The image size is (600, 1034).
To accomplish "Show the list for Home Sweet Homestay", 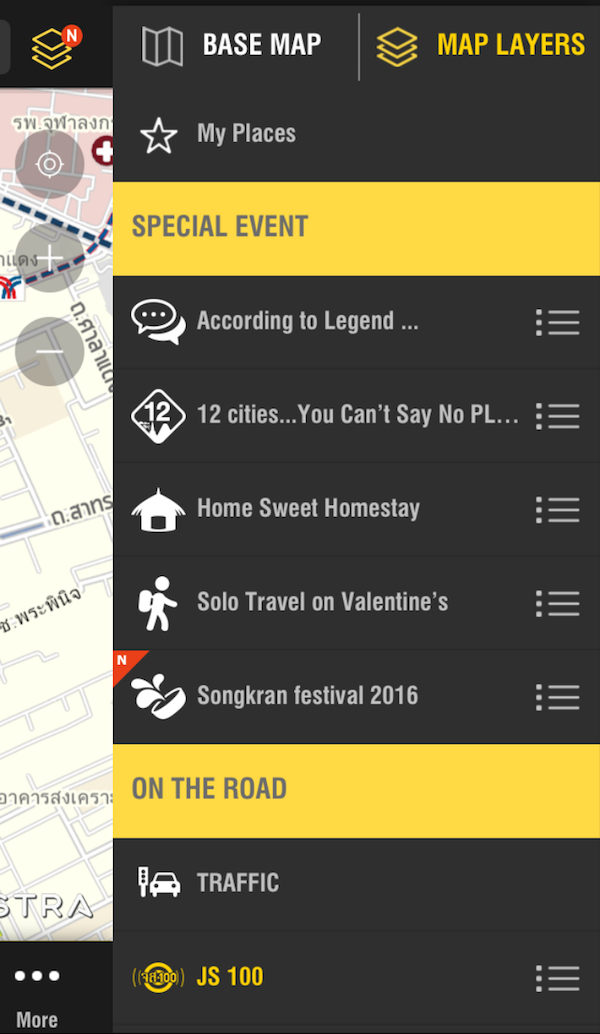I will pos(557,509).
